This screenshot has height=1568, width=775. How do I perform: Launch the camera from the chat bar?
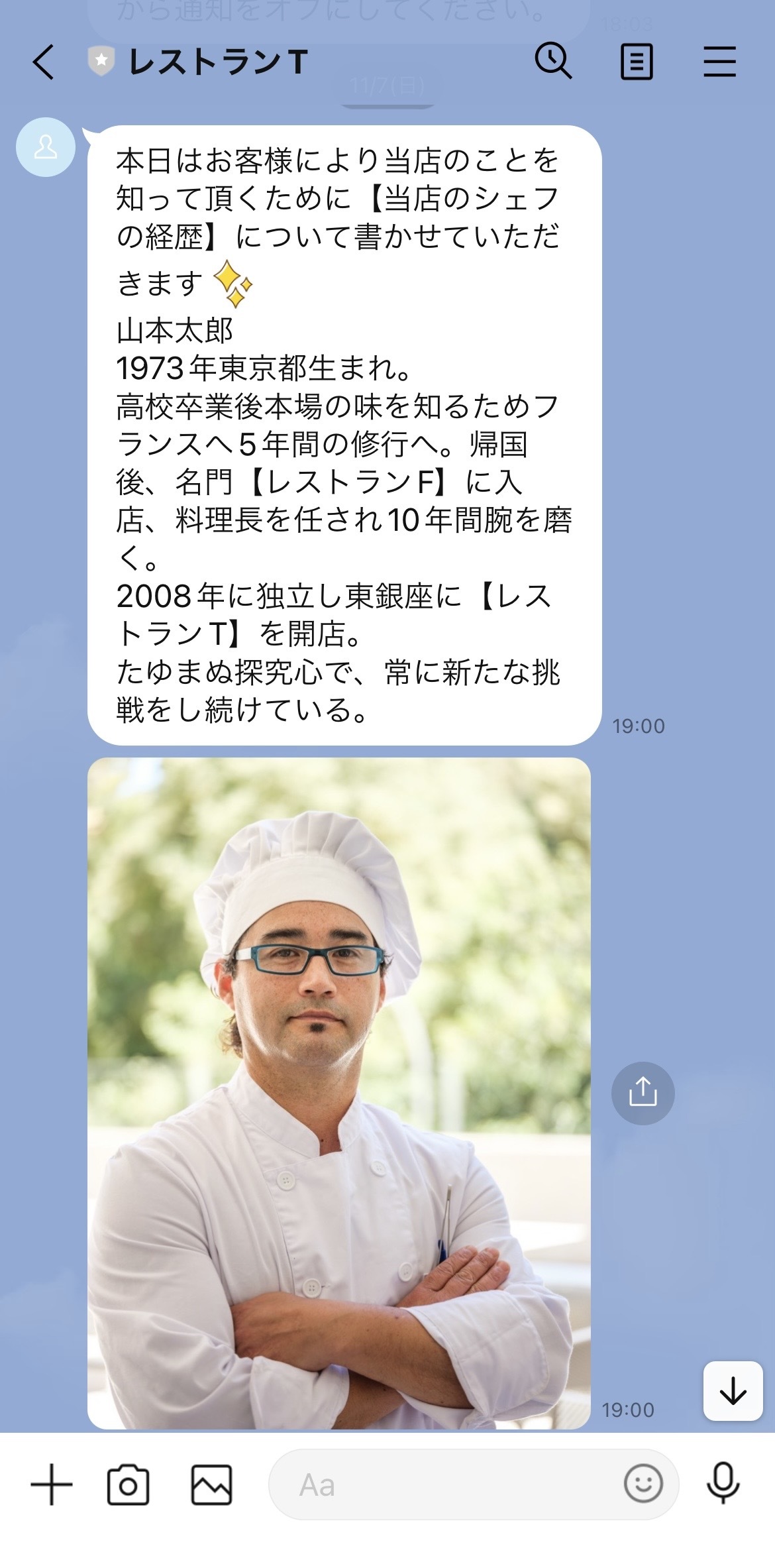(128, 1484)
